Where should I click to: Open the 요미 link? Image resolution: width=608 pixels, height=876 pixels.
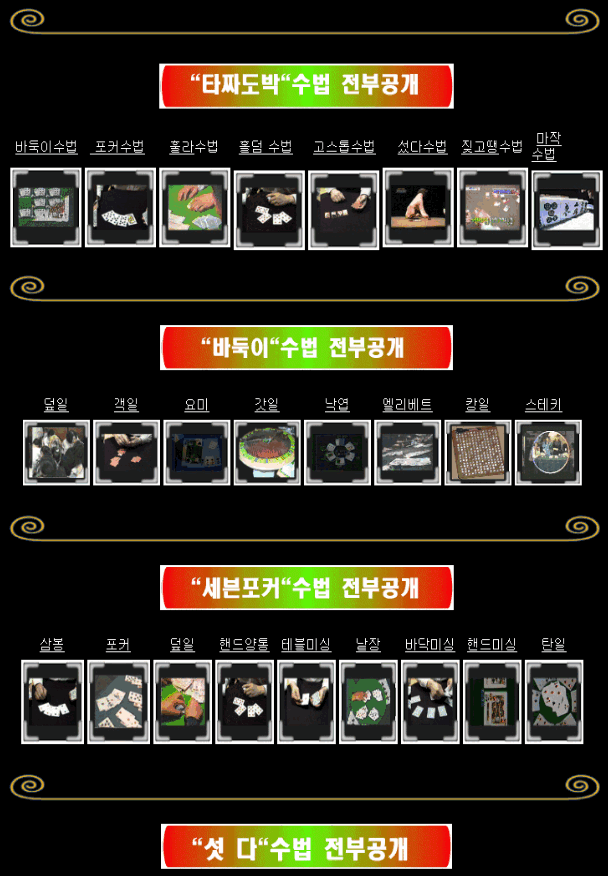tap(196, 405)
